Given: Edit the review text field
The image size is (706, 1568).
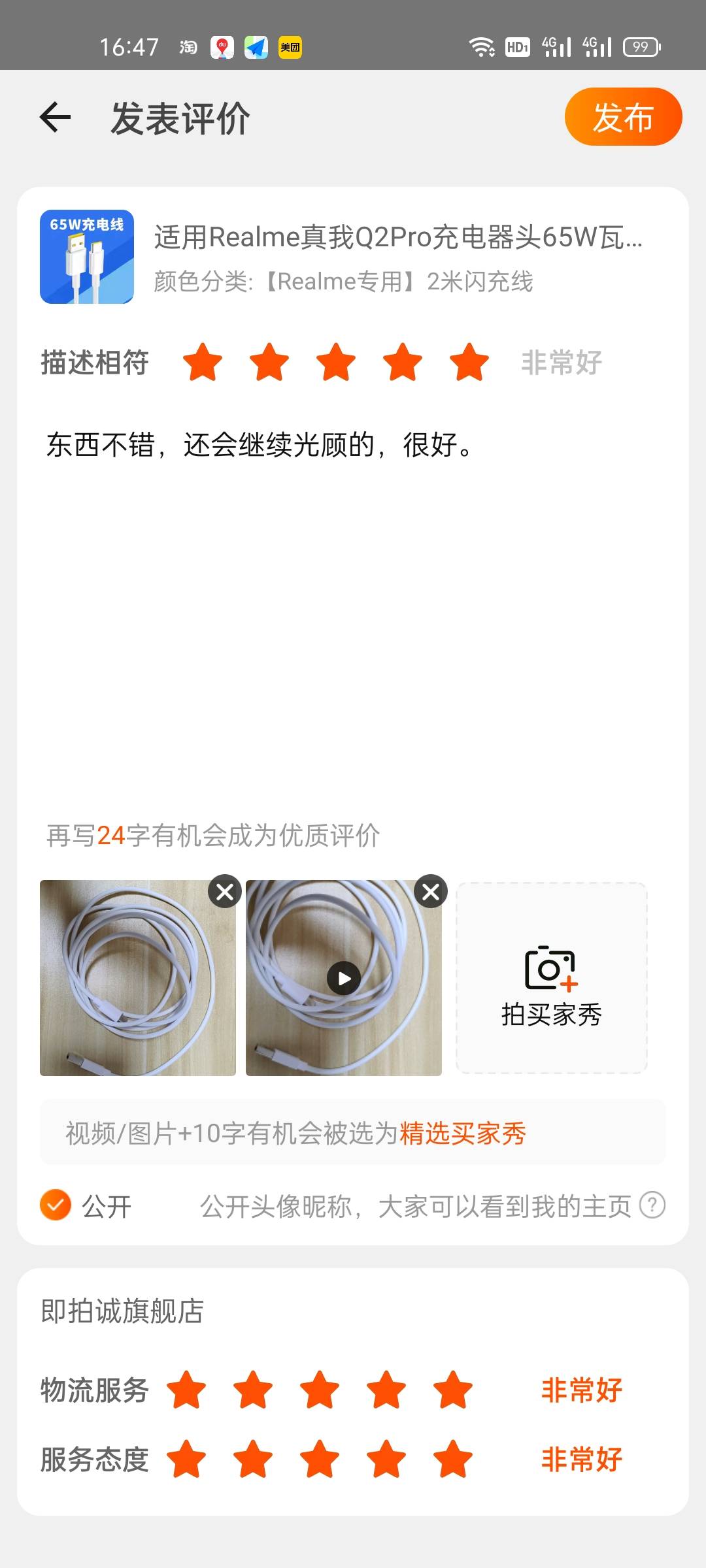Looking at the screenshot, I should tap(353, 588).
